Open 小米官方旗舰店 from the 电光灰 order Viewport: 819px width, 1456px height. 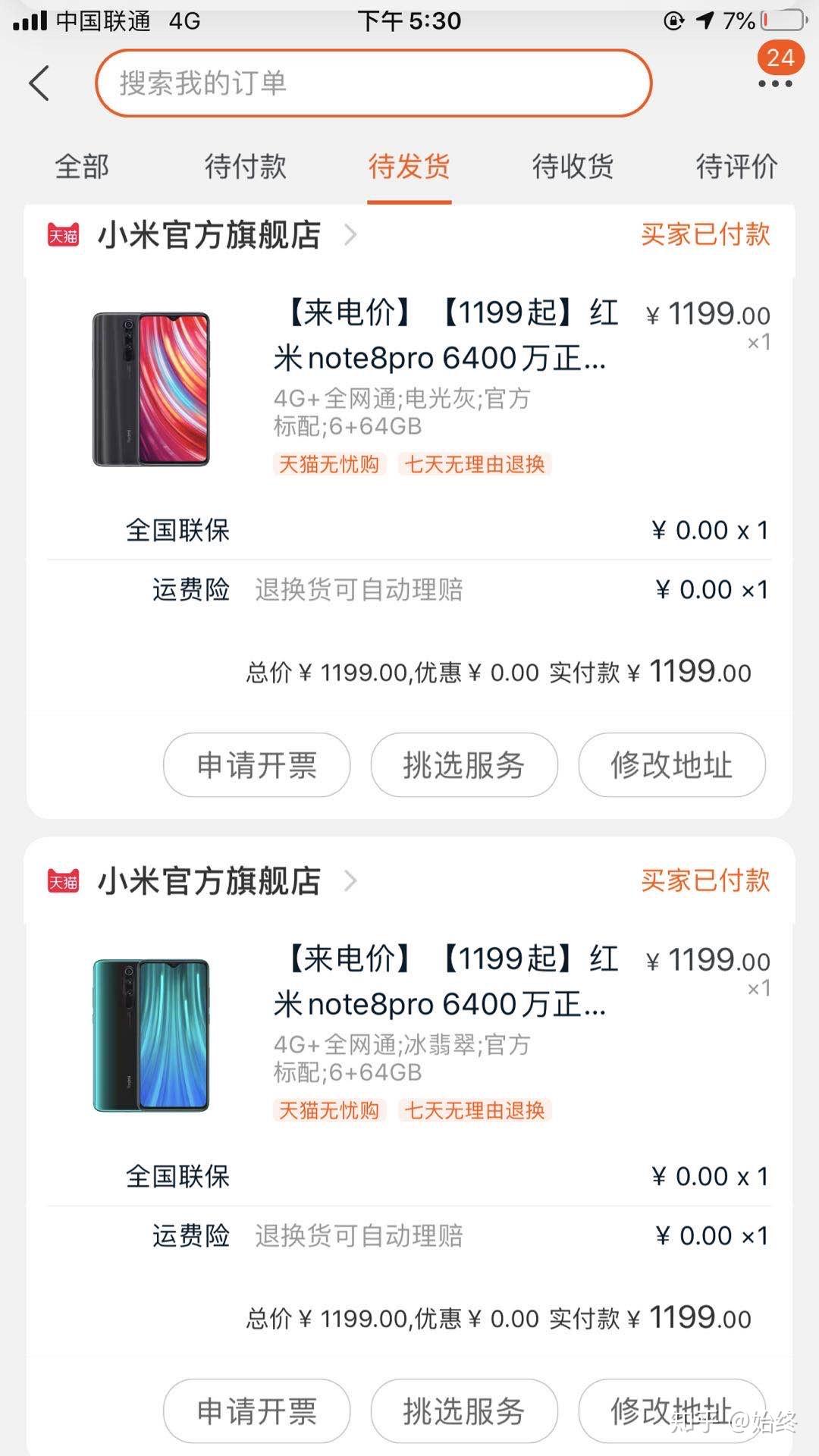coord(209,235)
